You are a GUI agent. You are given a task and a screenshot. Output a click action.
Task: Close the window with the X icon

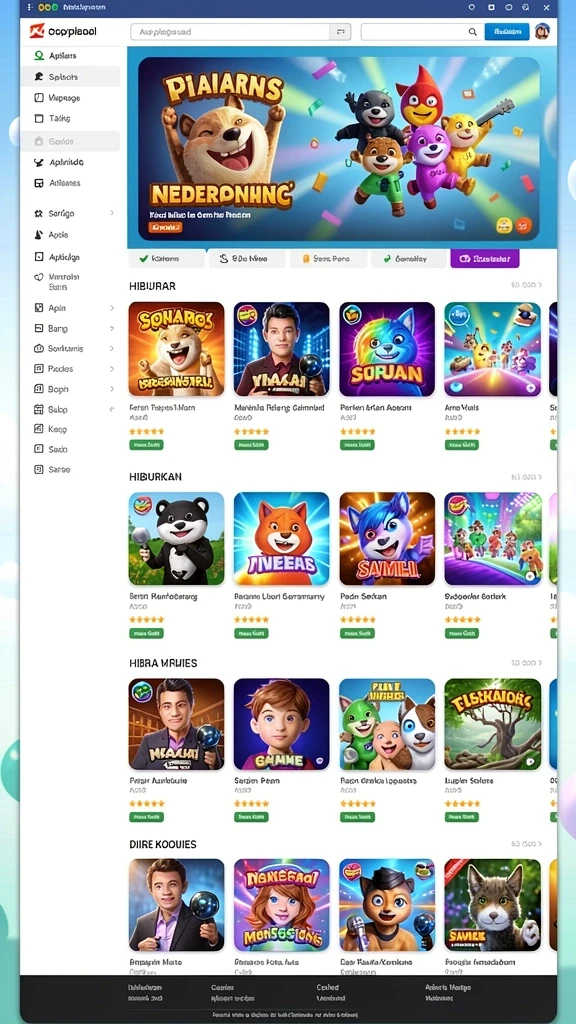pos(547,8)
